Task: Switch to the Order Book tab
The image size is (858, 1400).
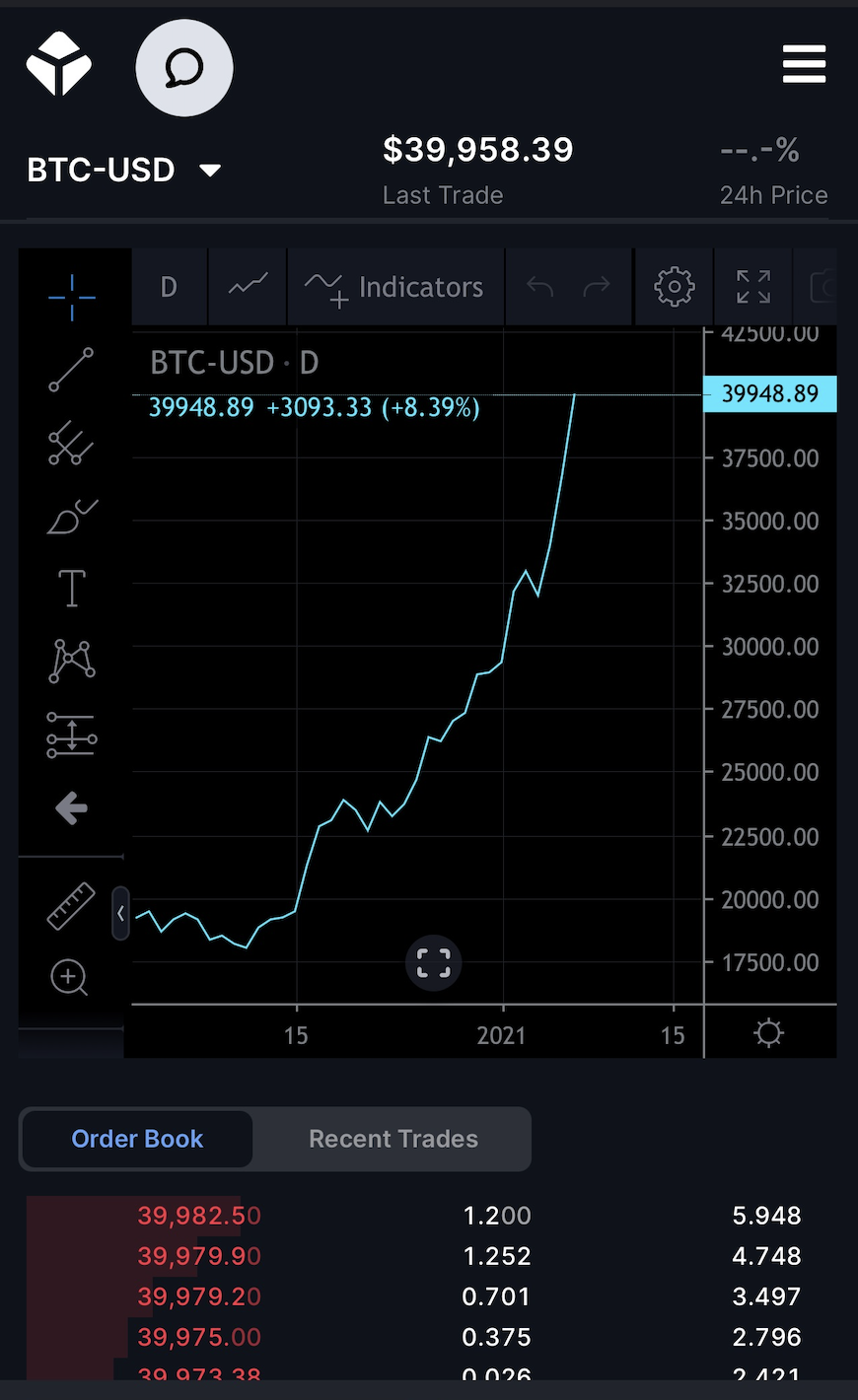Action: [x=137, y=1139]
